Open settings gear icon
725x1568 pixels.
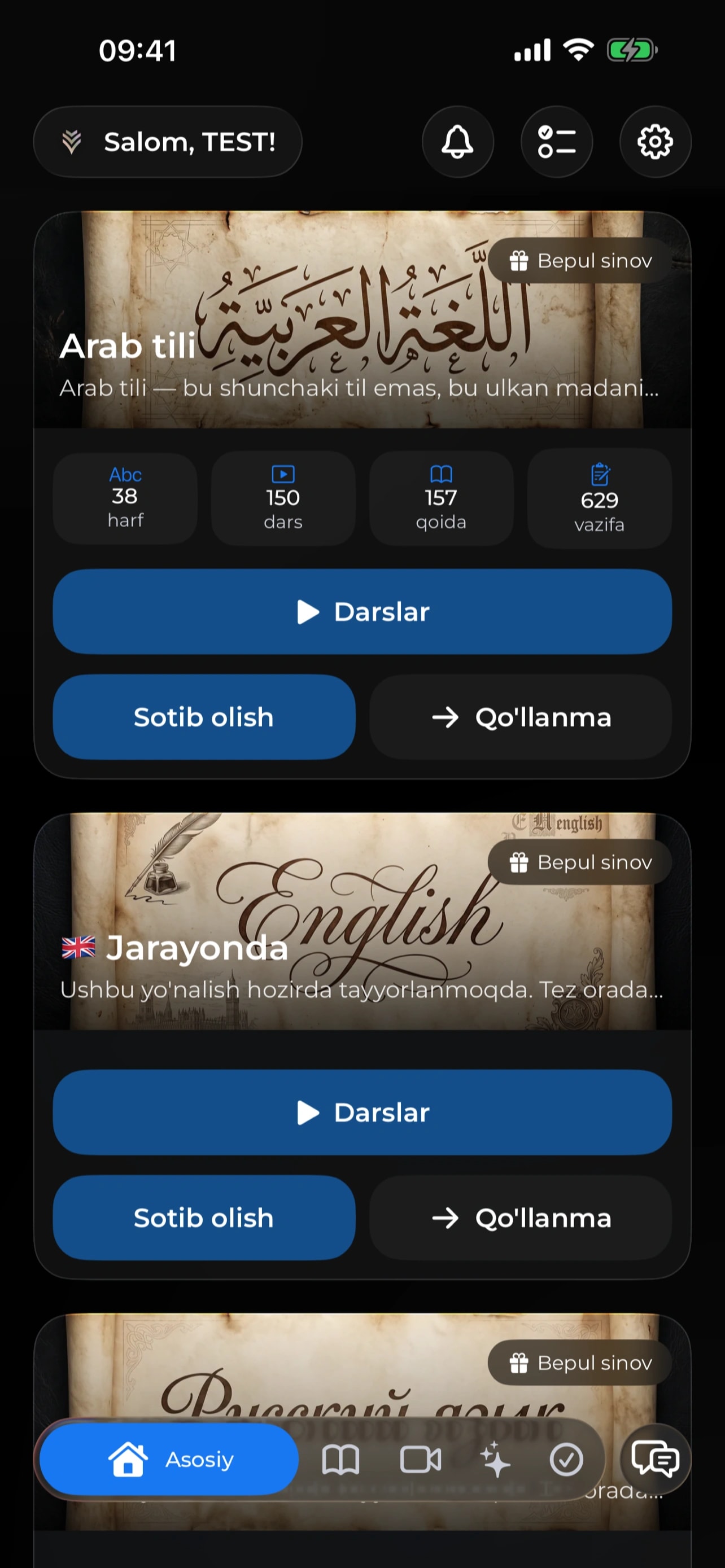pyautogui.click(x=655, y=142)
